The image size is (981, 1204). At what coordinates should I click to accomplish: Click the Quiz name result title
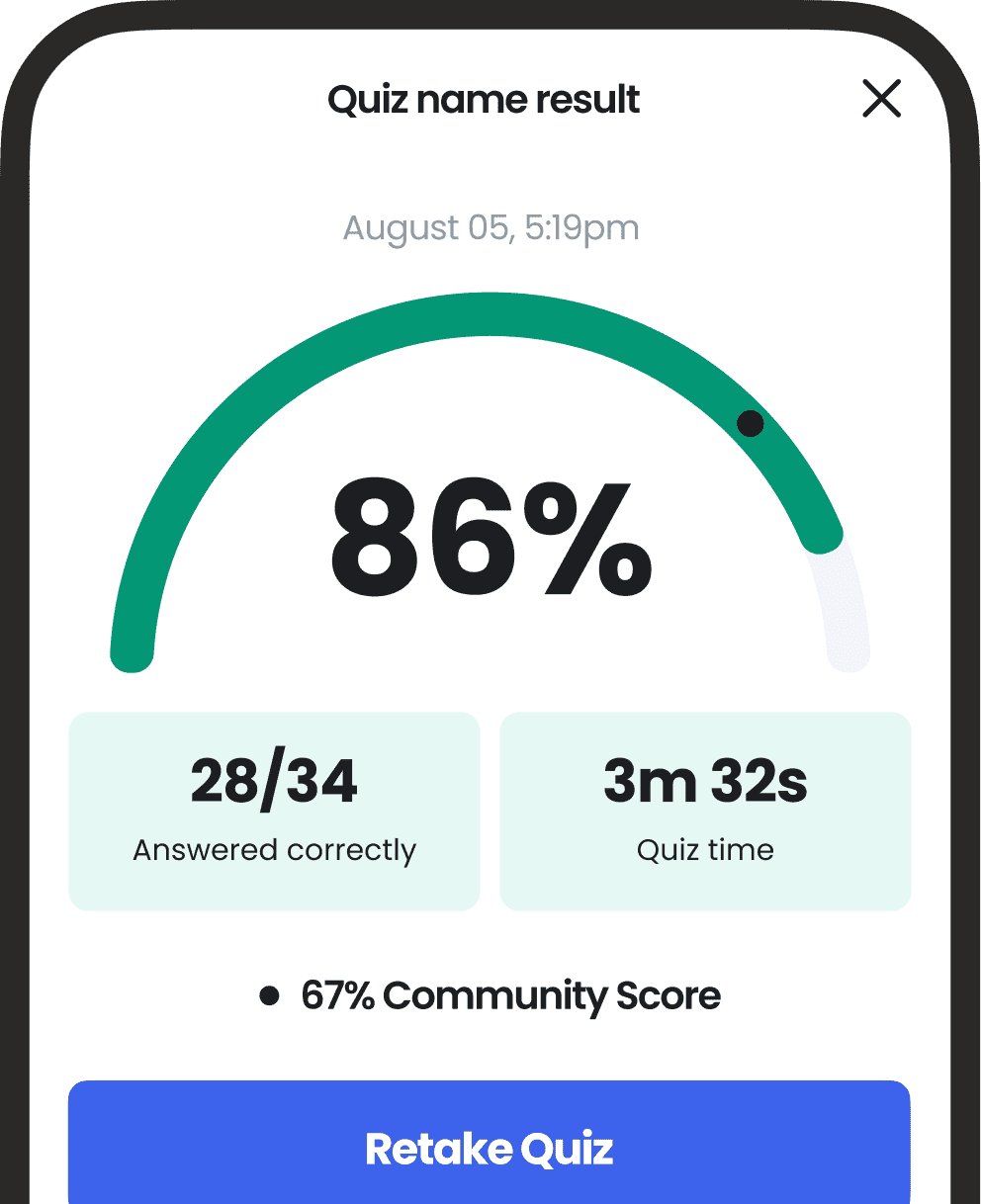point(483,99)
